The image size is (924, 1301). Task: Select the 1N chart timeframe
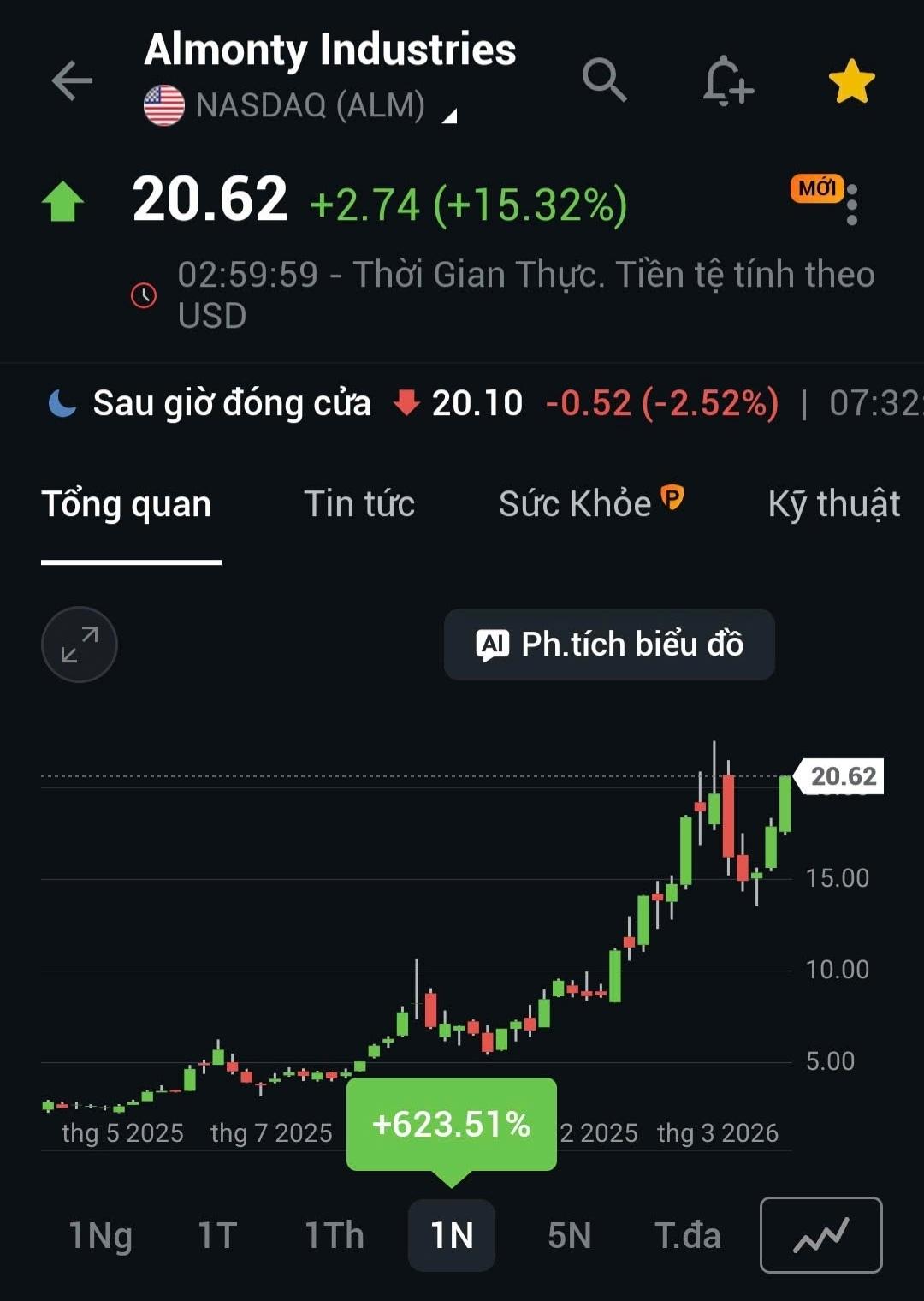pyautogui.click(x=452, y=1235)
